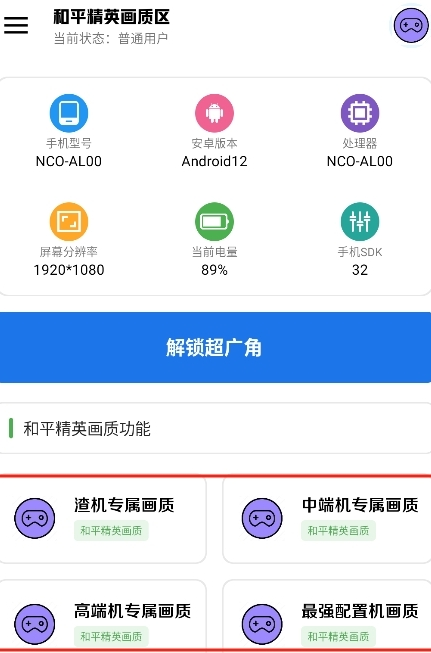Viewport: 431px width, 653px height.
Task: Choose 高端机专属画质 card
Action: [x=102, y=616]
